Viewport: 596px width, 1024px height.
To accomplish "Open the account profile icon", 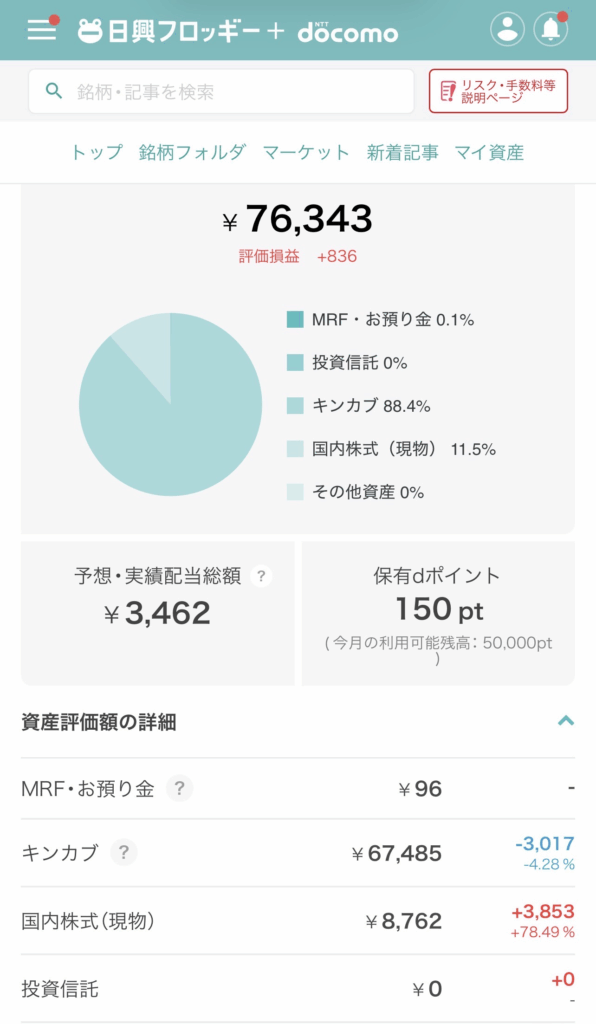I will pyautogui.click(x=507, y=29).
